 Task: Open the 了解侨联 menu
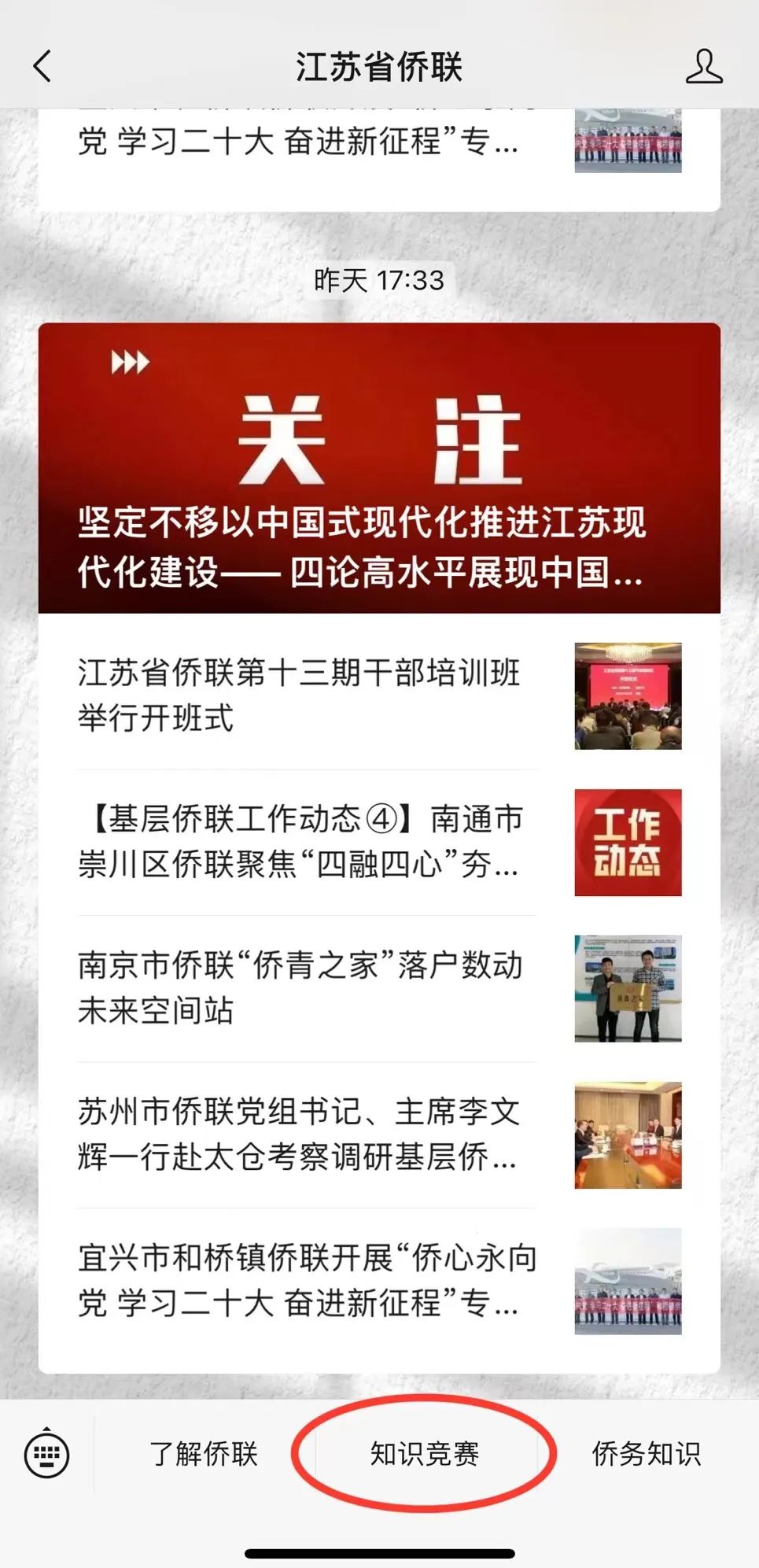204,1454
